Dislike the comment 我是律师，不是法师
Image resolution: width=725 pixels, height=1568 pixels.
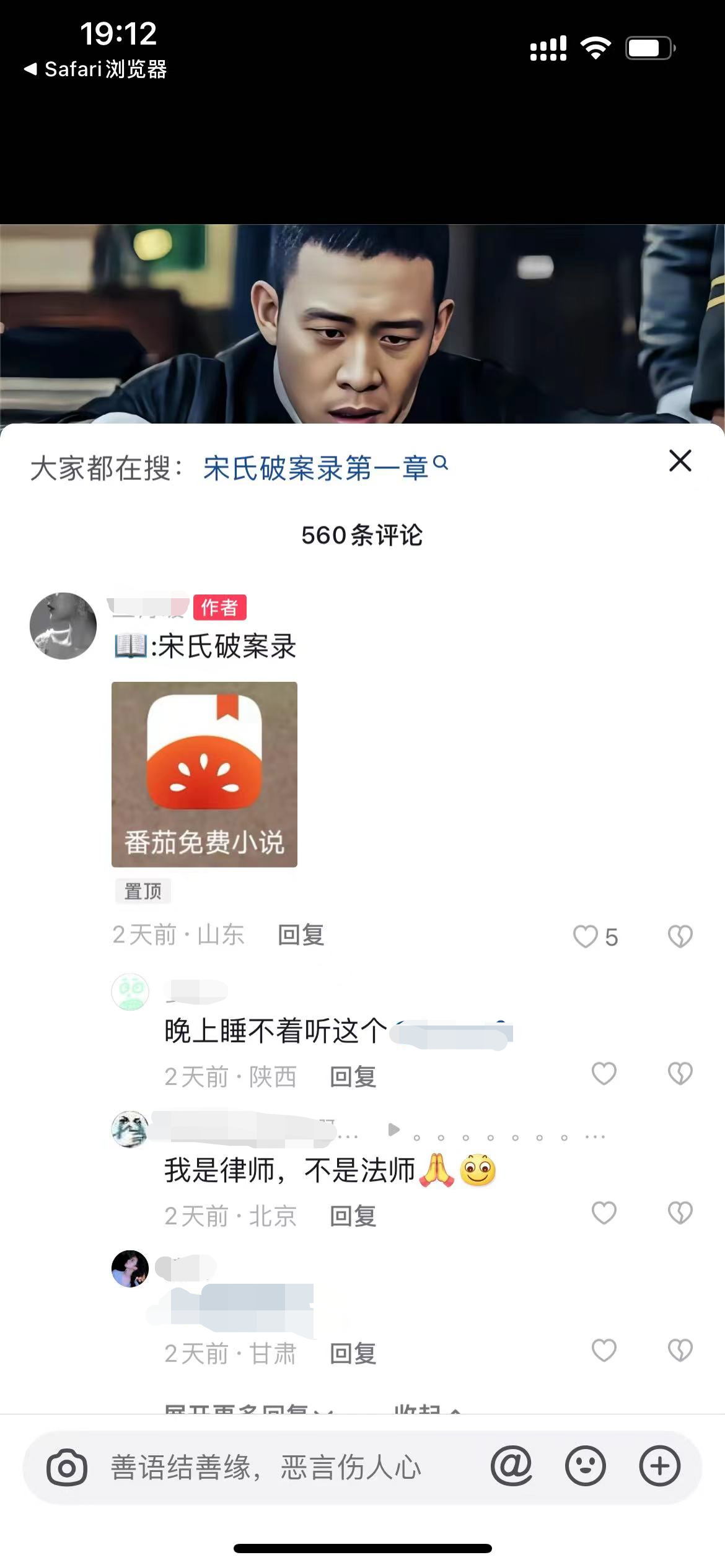[x=680, y=1213]
